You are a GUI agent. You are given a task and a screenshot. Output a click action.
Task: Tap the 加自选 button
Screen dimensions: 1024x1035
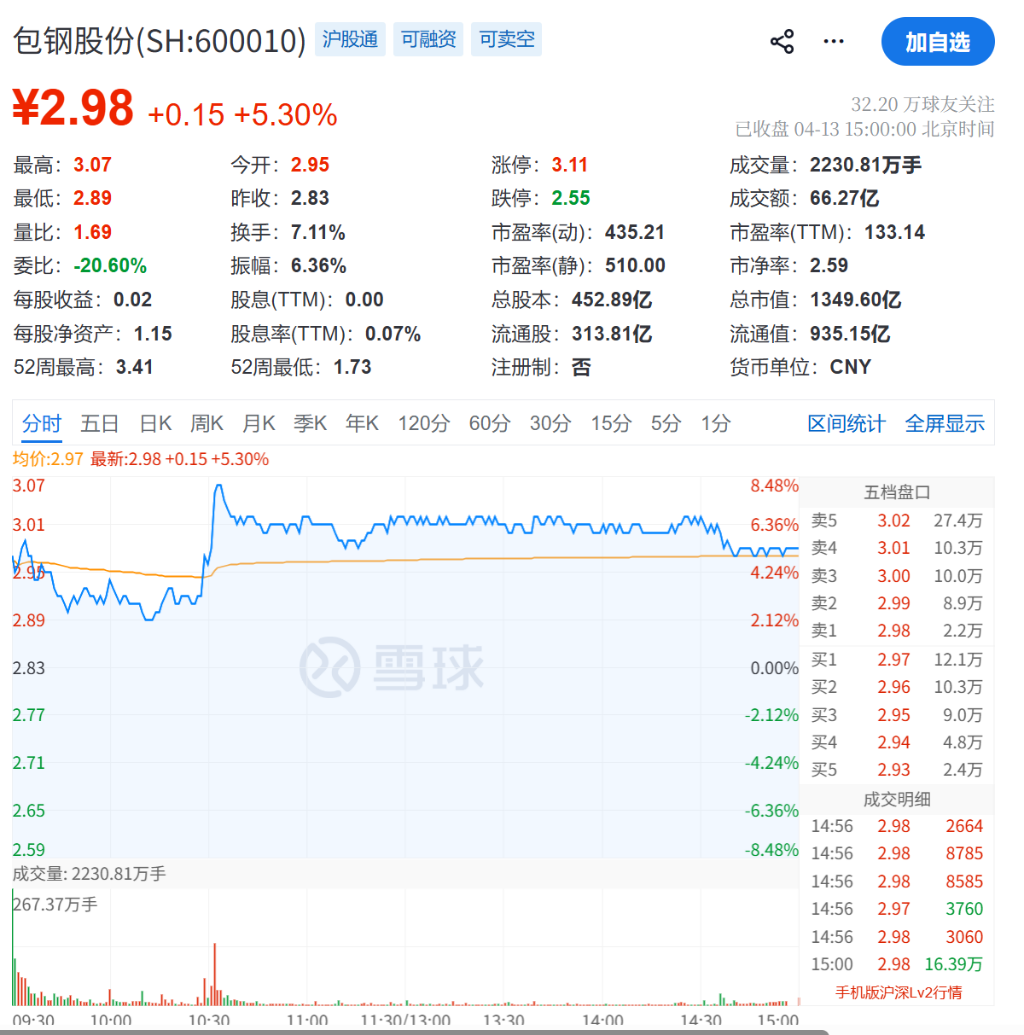pos(937,42)
